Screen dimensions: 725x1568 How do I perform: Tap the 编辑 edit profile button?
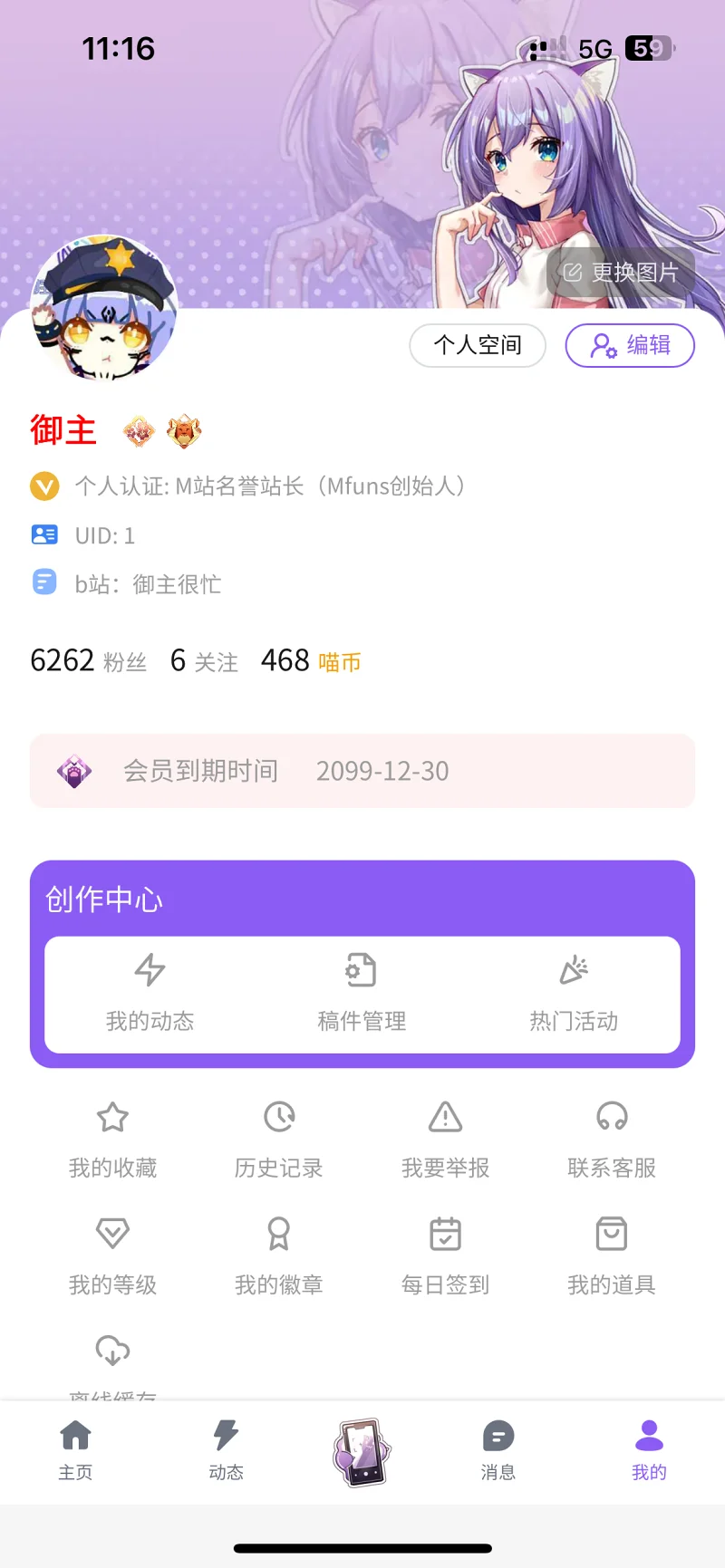click(x=630, y=345)
